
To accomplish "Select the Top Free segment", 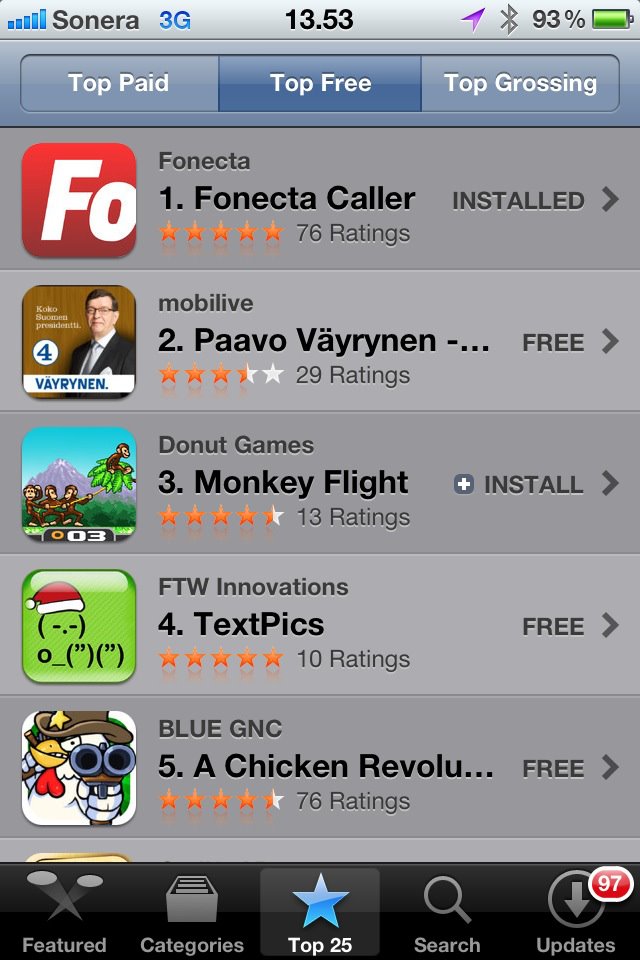I will point(320,83).
